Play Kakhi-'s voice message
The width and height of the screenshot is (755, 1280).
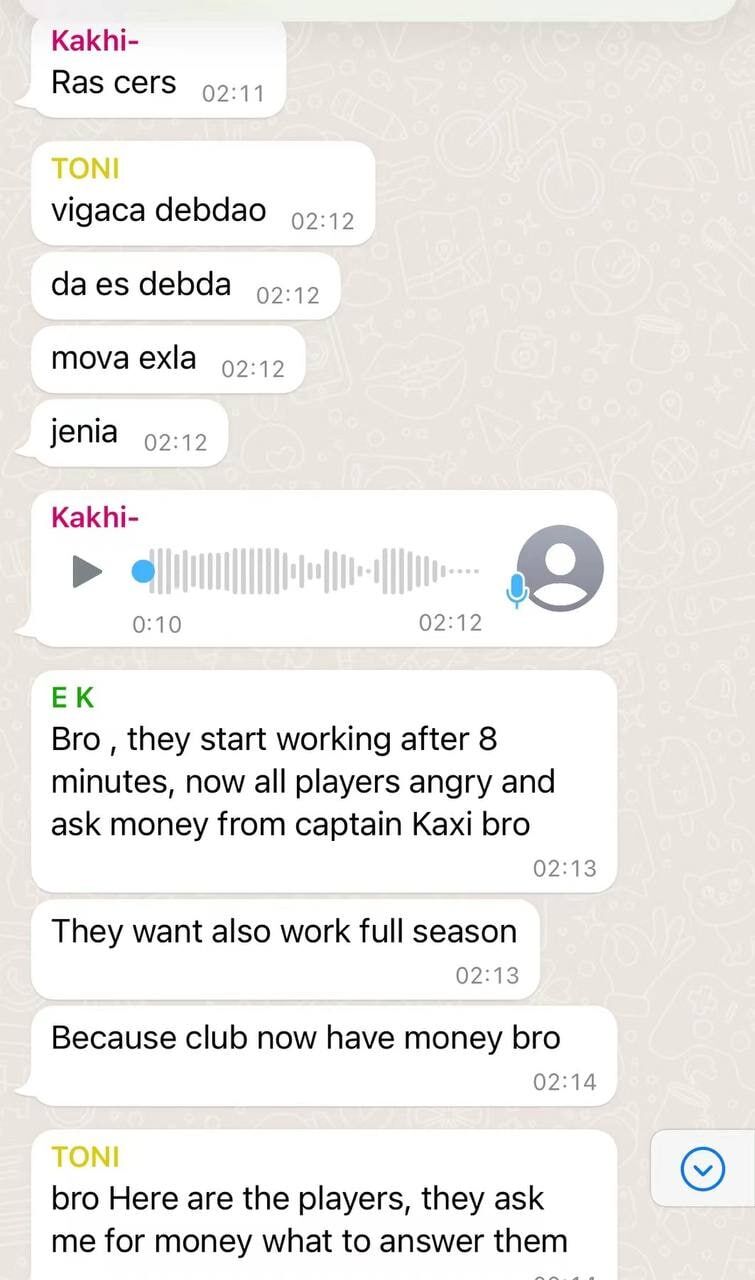[87, 572]
